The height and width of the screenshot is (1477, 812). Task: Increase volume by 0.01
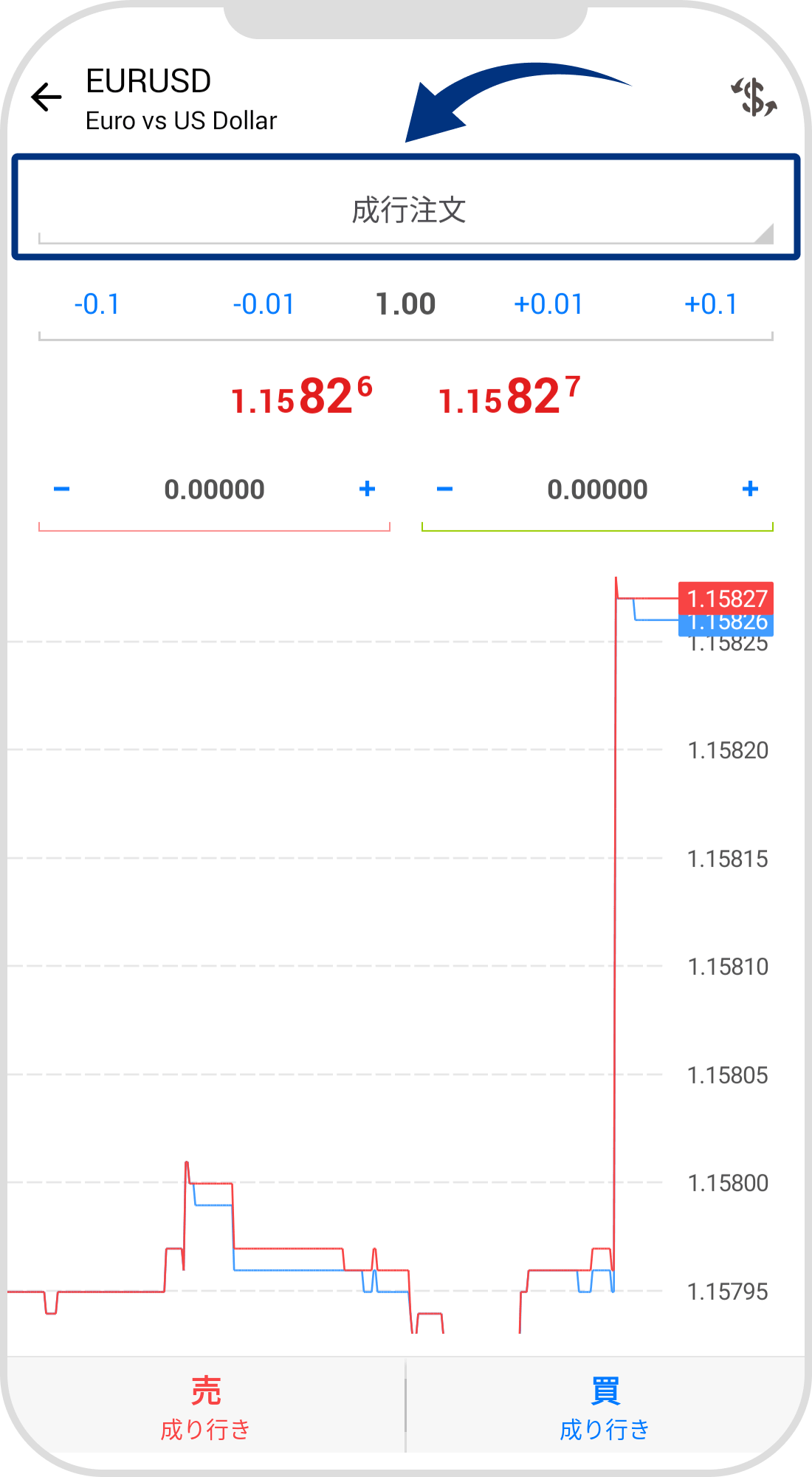548,304
